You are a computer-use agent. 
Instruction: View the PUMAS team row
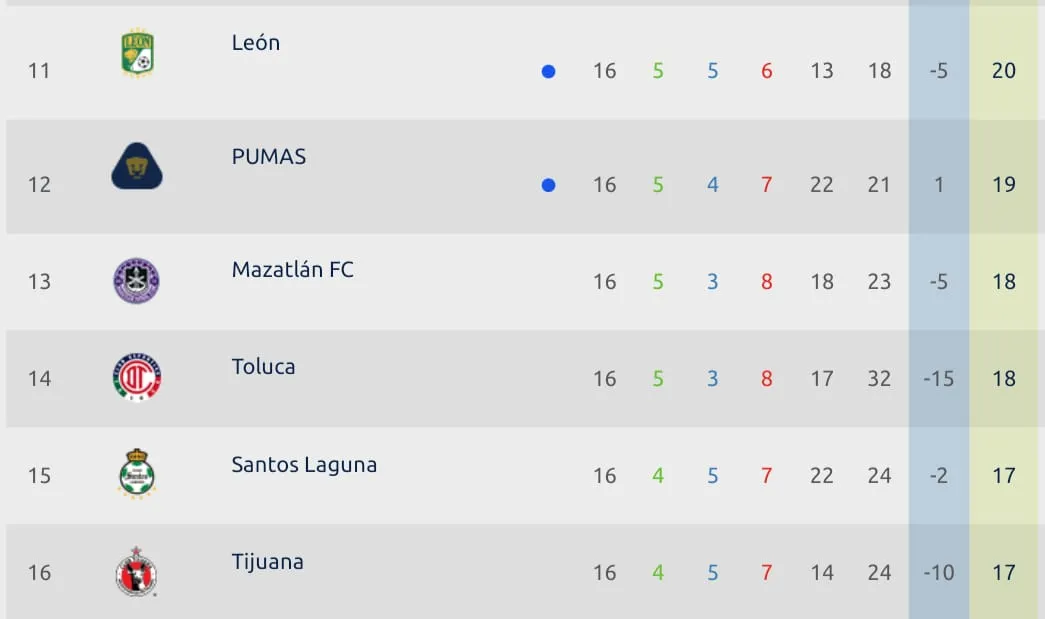click(268, 157)
